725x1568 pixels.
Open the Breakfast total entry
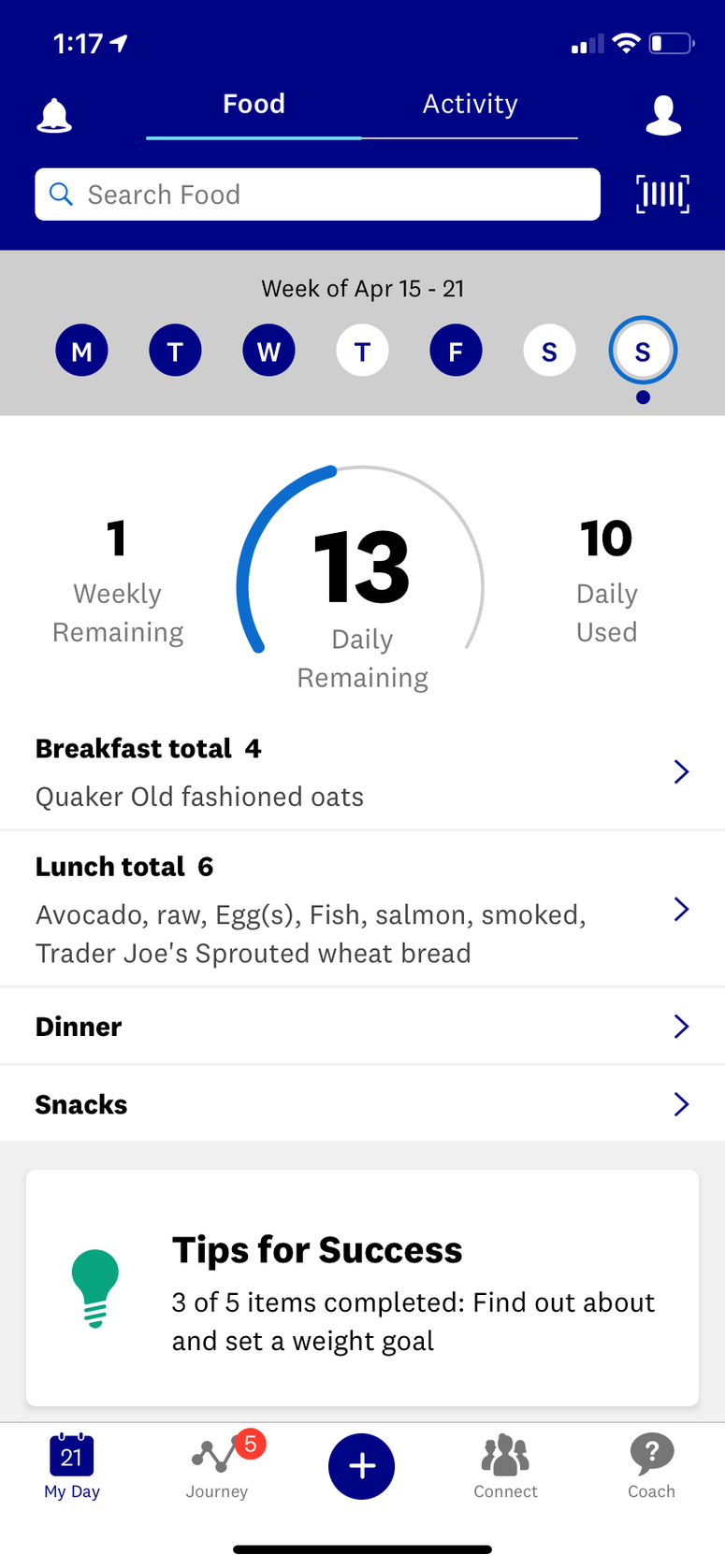[362, 772]
